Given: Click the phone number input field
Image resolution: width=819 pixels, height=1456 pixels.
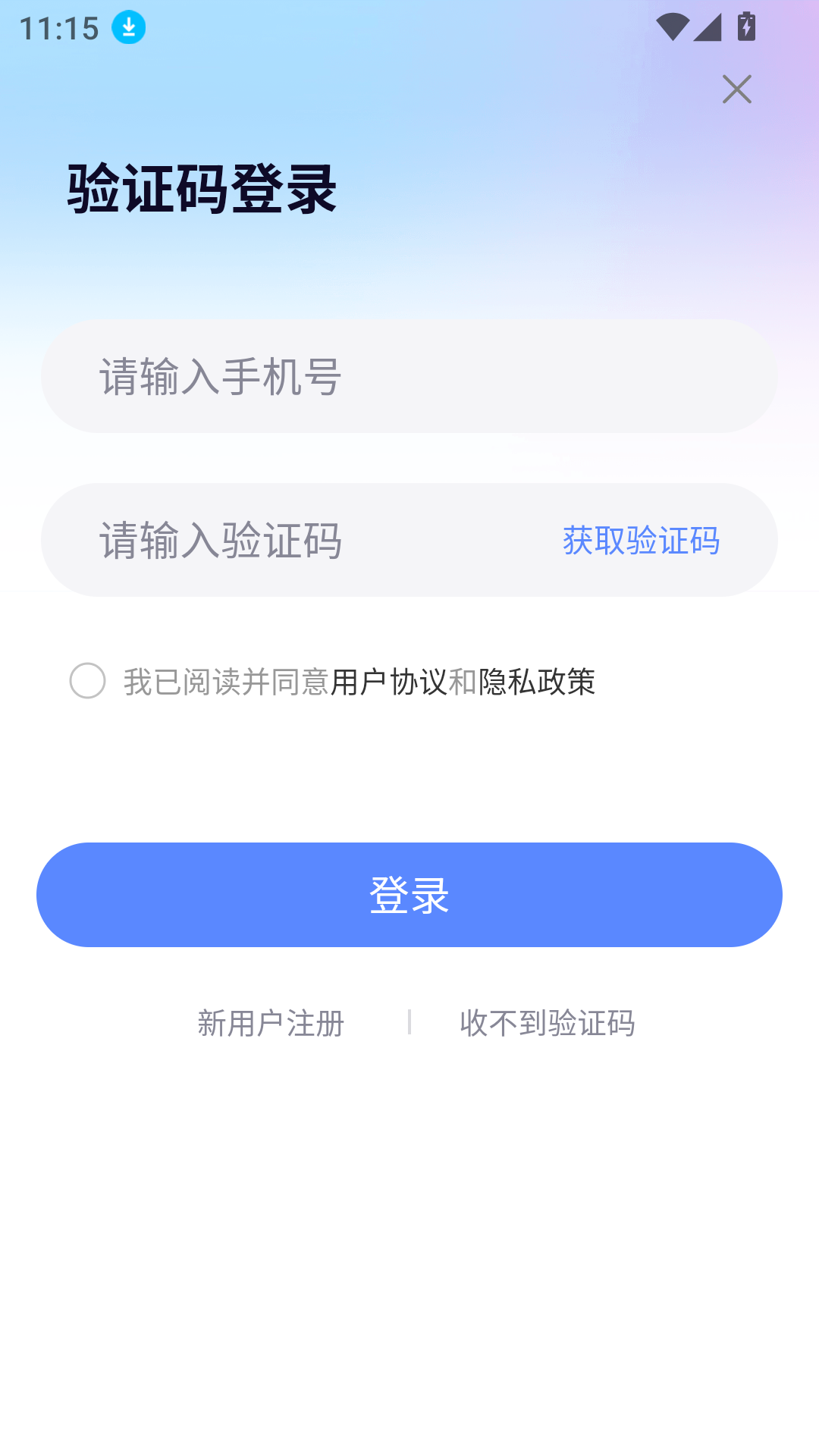Looking at the screenshot, I should (x=409, y=377).
